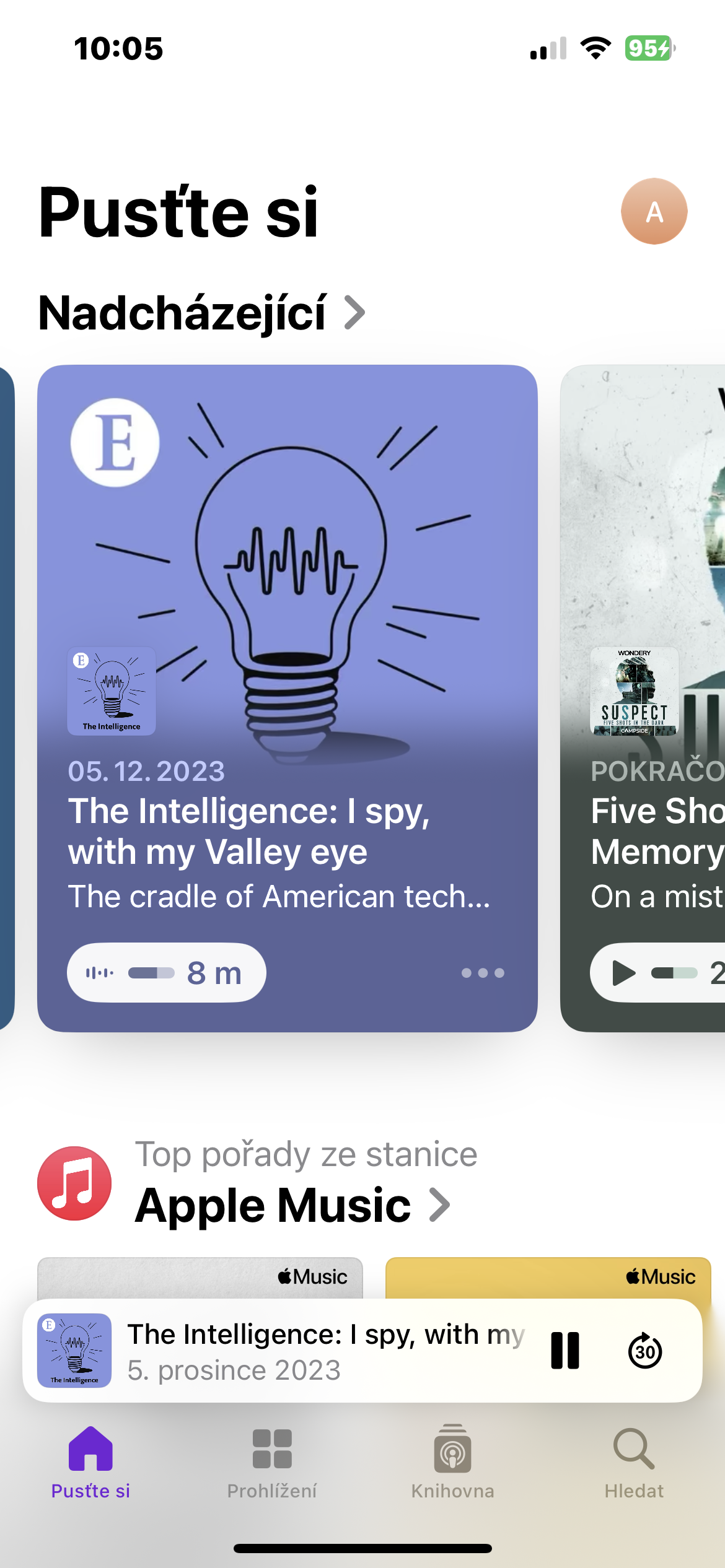725x1568 pixels.
Task: Play the Suspect episode
Action: point(624,972)
